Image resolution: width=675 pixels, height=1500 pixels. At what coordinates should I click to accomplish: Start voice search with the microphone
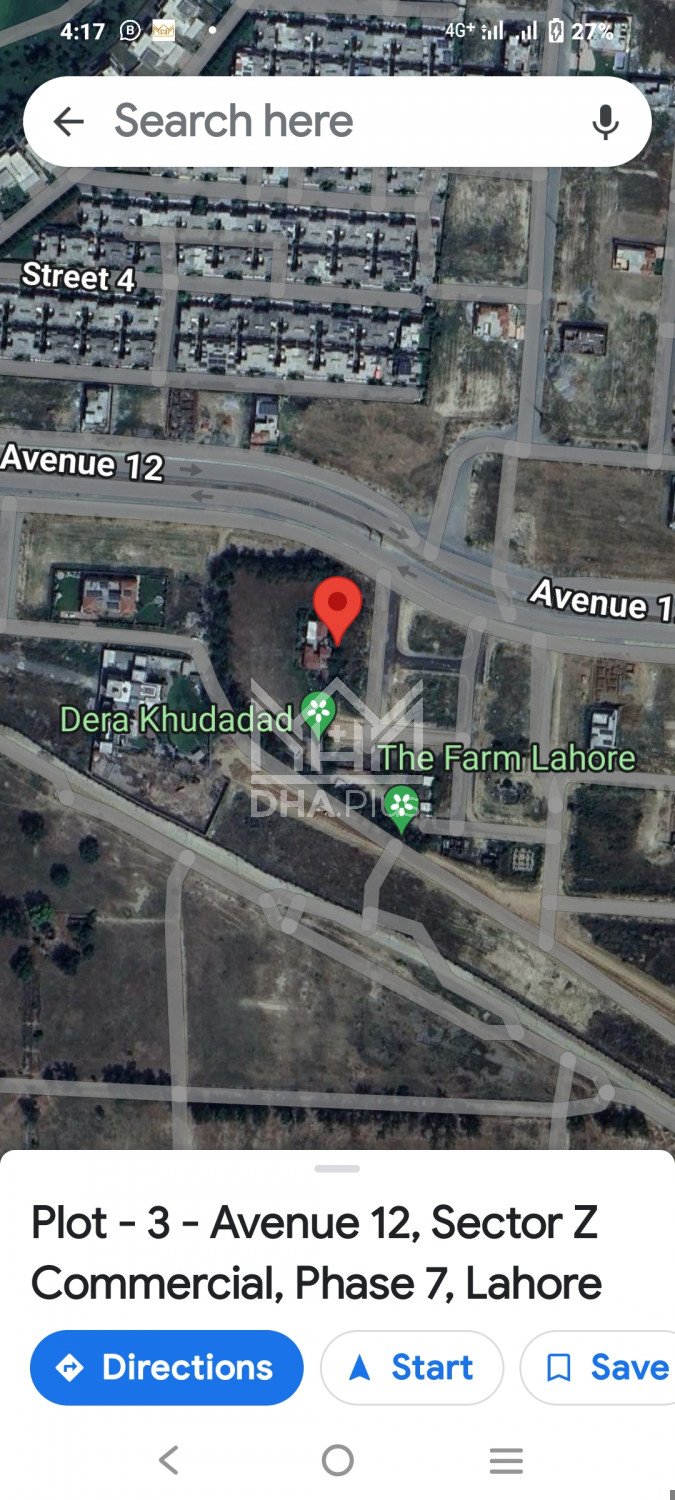click(604, 122)
